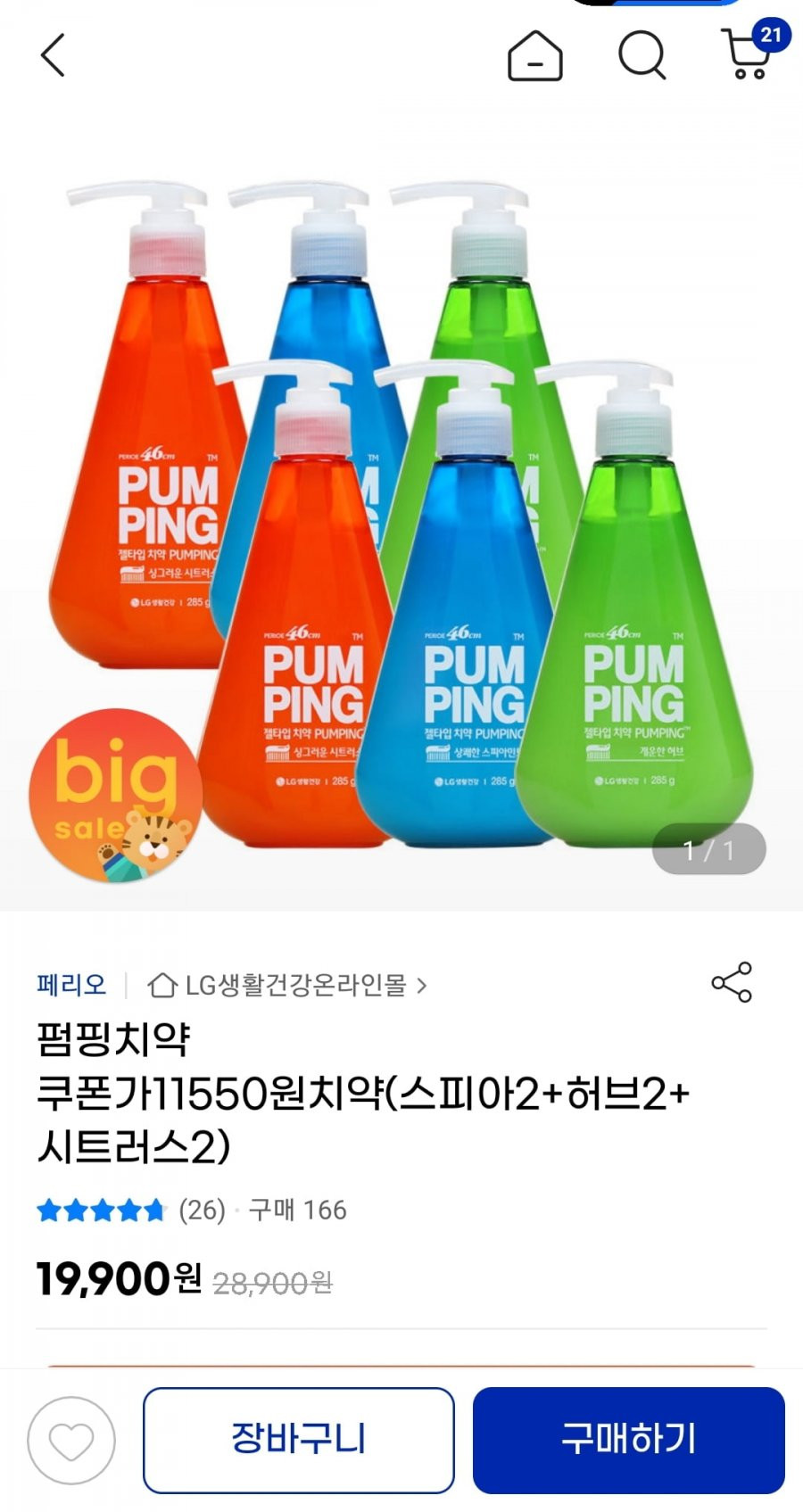
Task: Open the star rating with 26 reviews
Action: coord(130,1210)
